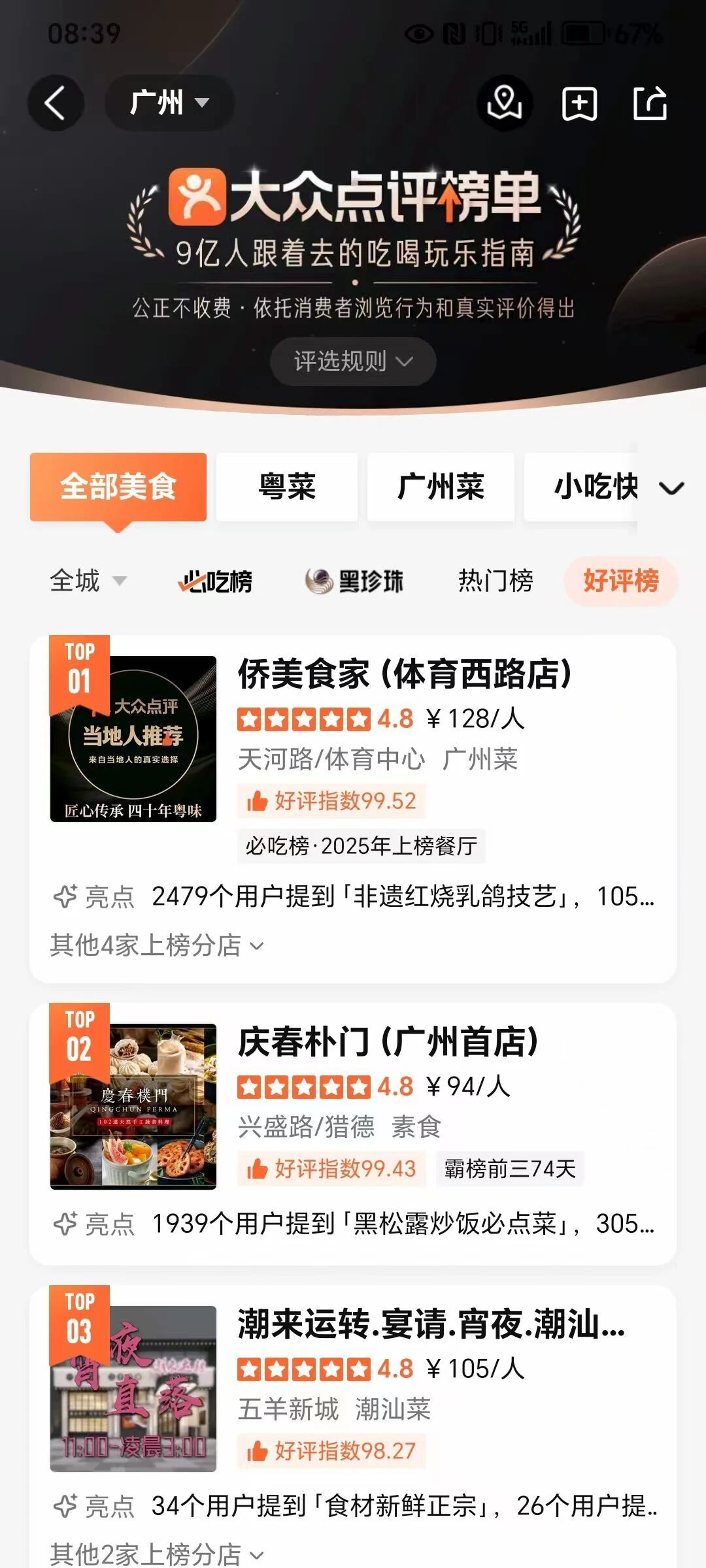Share this ranking list
Viewport: 706px width, 1568px height.
pyautogui.click(x=650, y=103)
